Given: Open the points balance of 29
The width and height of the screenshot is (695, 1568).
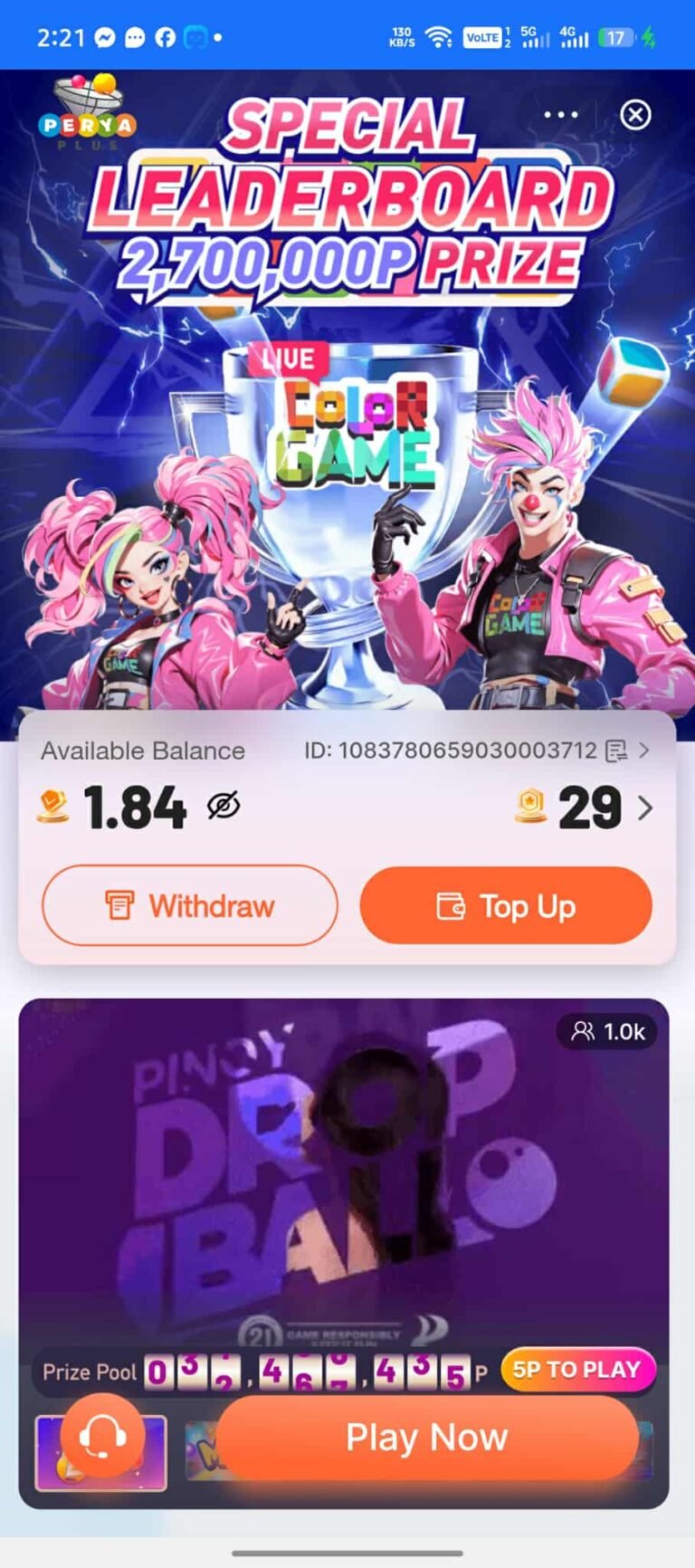Looking at the screenshot, I should pos(589,807).
